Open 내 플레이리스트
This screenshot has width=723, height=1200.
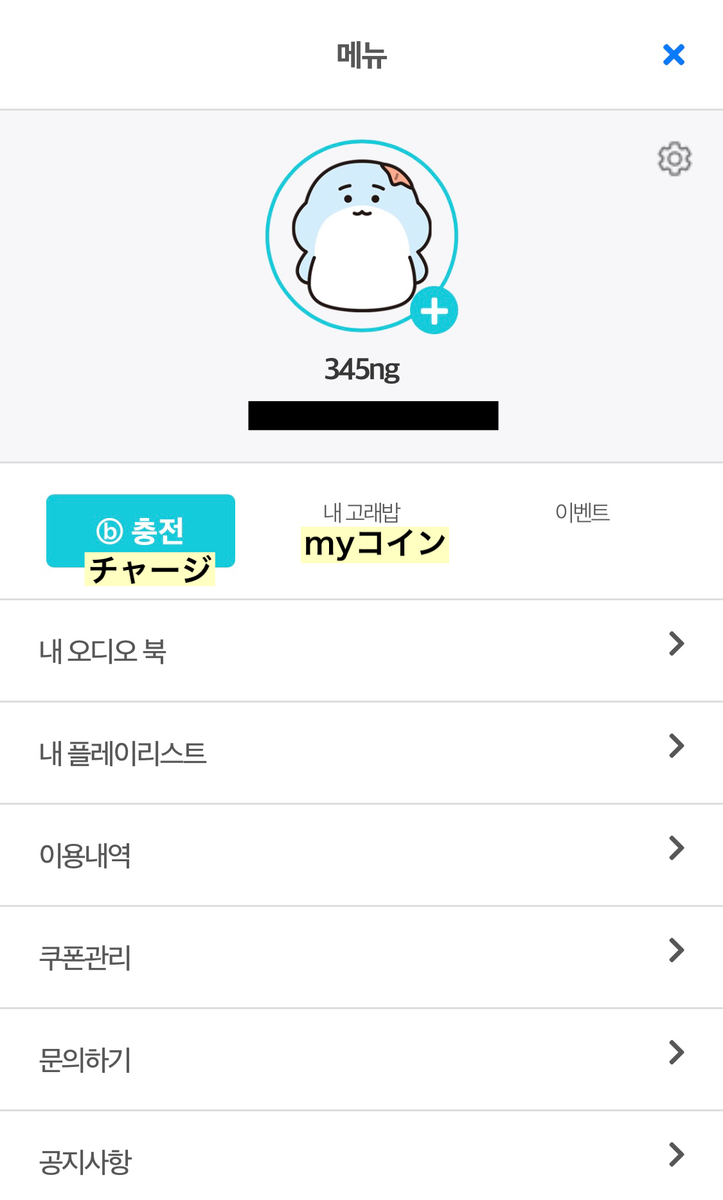coord(361,753)
